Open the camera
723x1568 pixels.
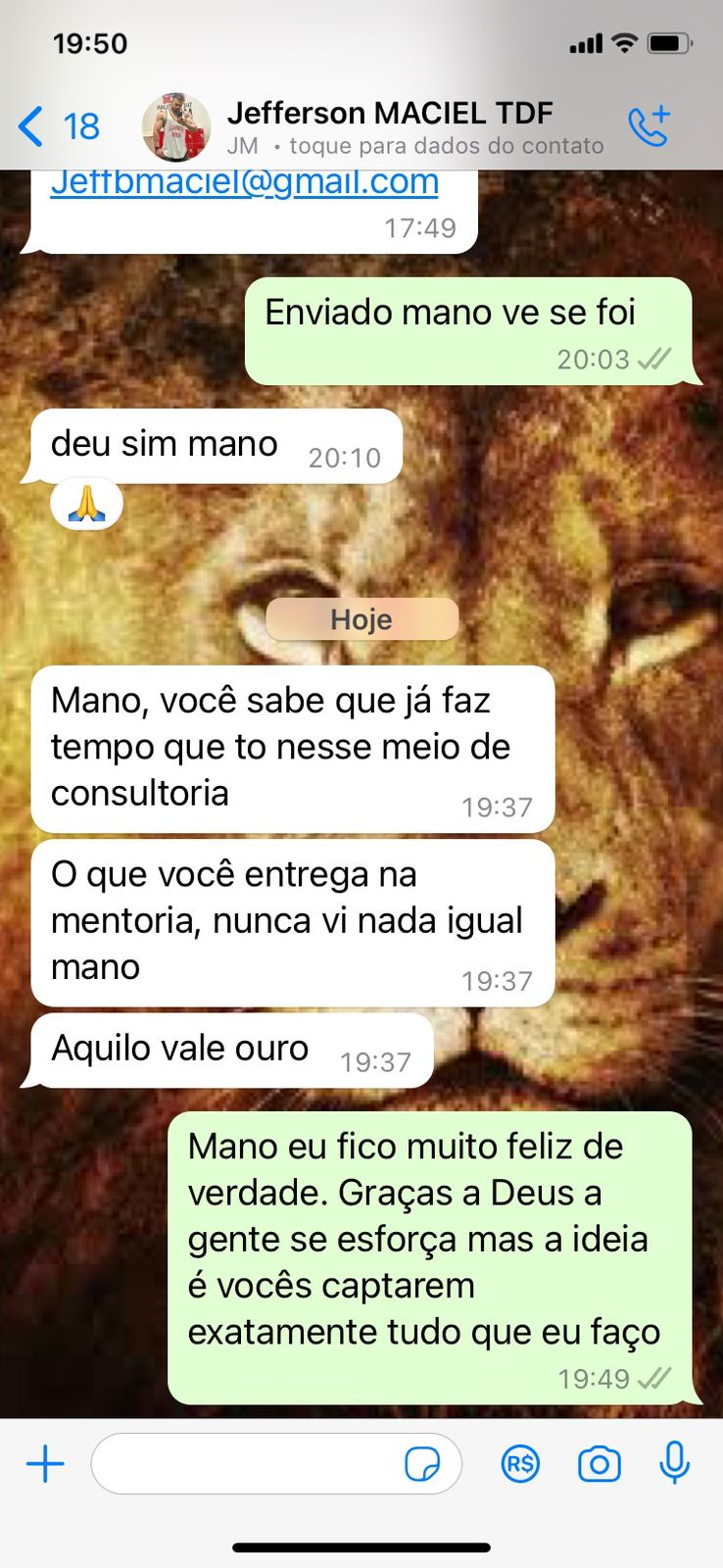tap(599, 1464)
